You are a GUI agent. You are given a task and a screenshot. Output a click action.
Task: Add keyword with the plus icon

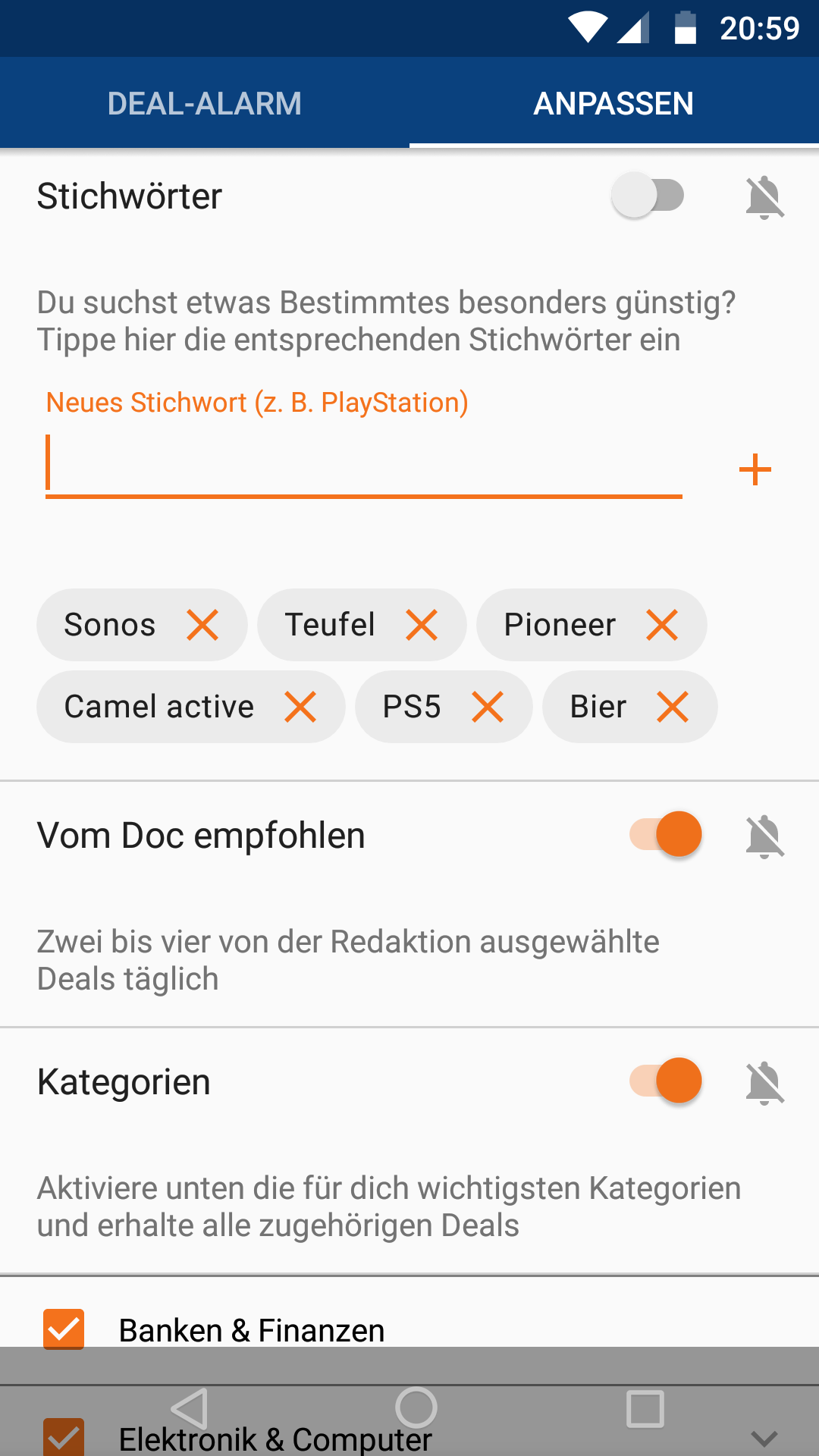(x=755, y=469)
